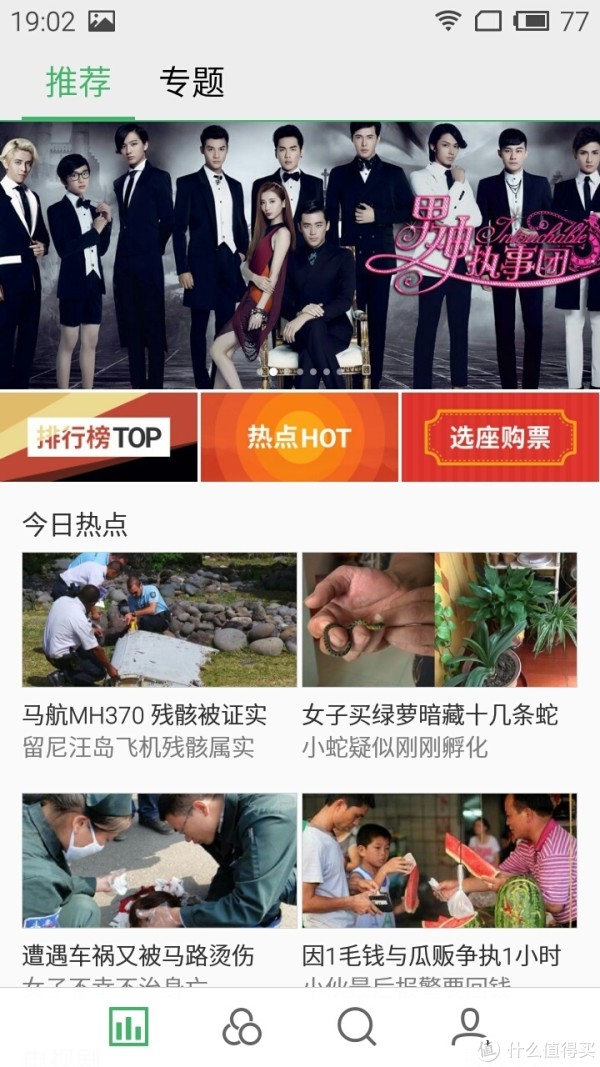Viewport: 600px width, 1067px height.
Task: Go to the profile tab
Action: tap(468, 1026)
